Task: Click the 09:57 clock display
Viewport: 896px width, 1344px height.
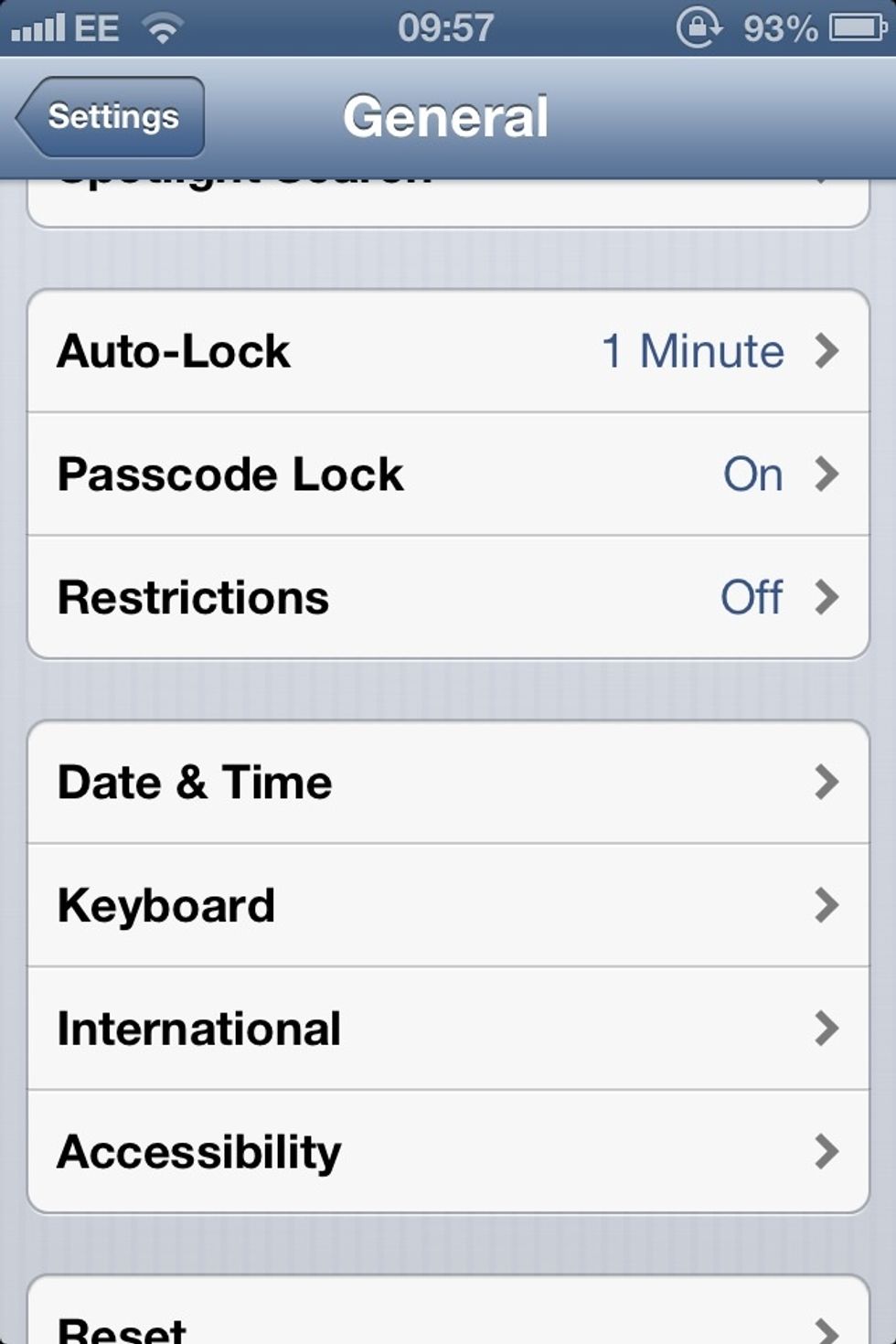Action: tap(445, 27)
